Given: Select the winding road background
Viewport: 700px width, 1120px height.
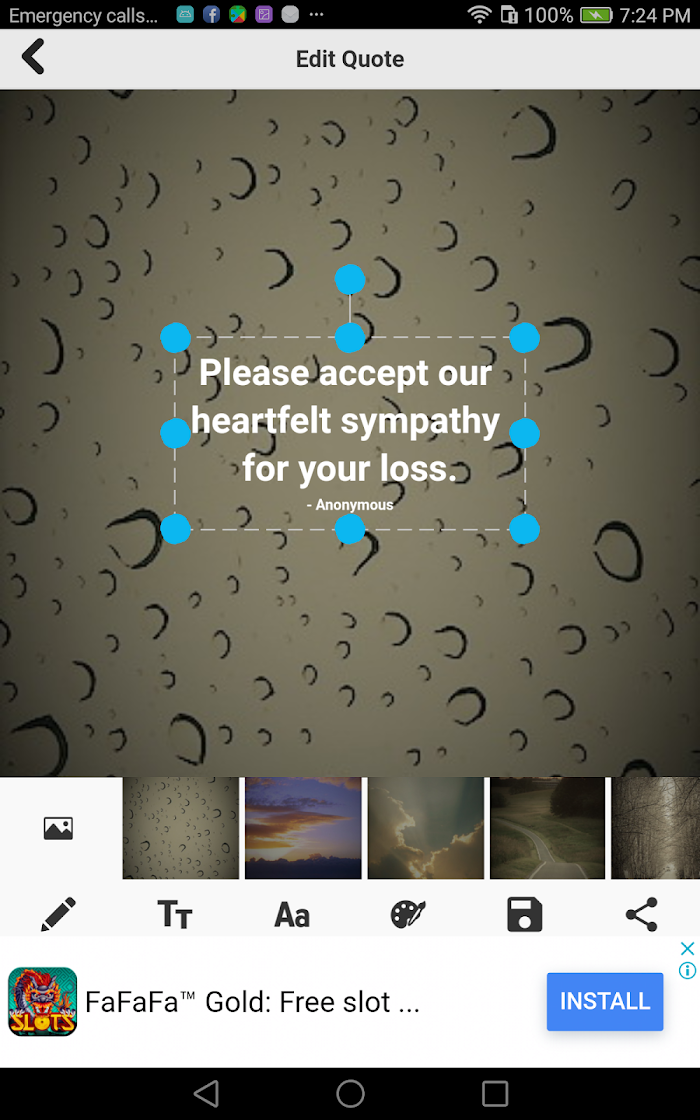Looking at the screenshot, I should coord(548,828).
